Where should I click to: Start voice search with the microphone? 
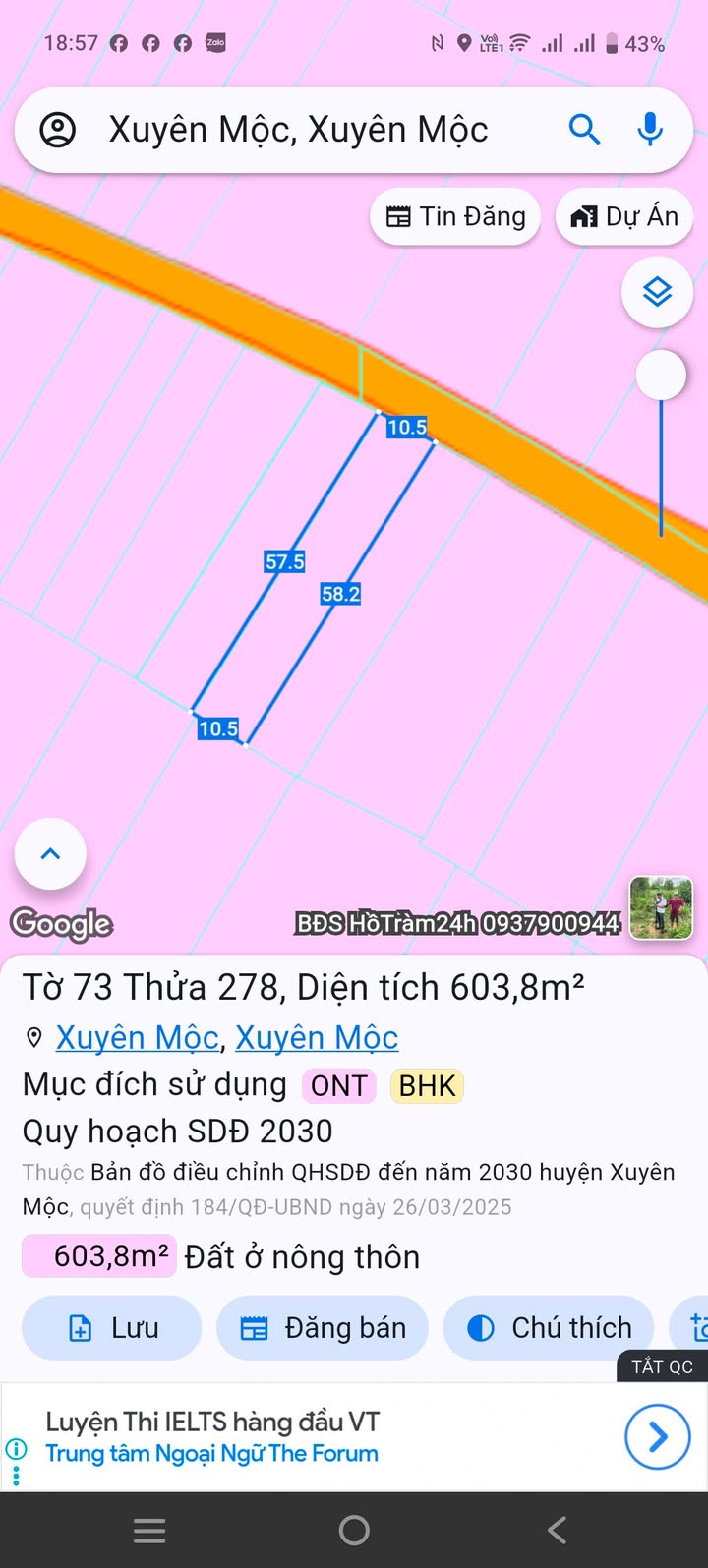click(650, 130)
